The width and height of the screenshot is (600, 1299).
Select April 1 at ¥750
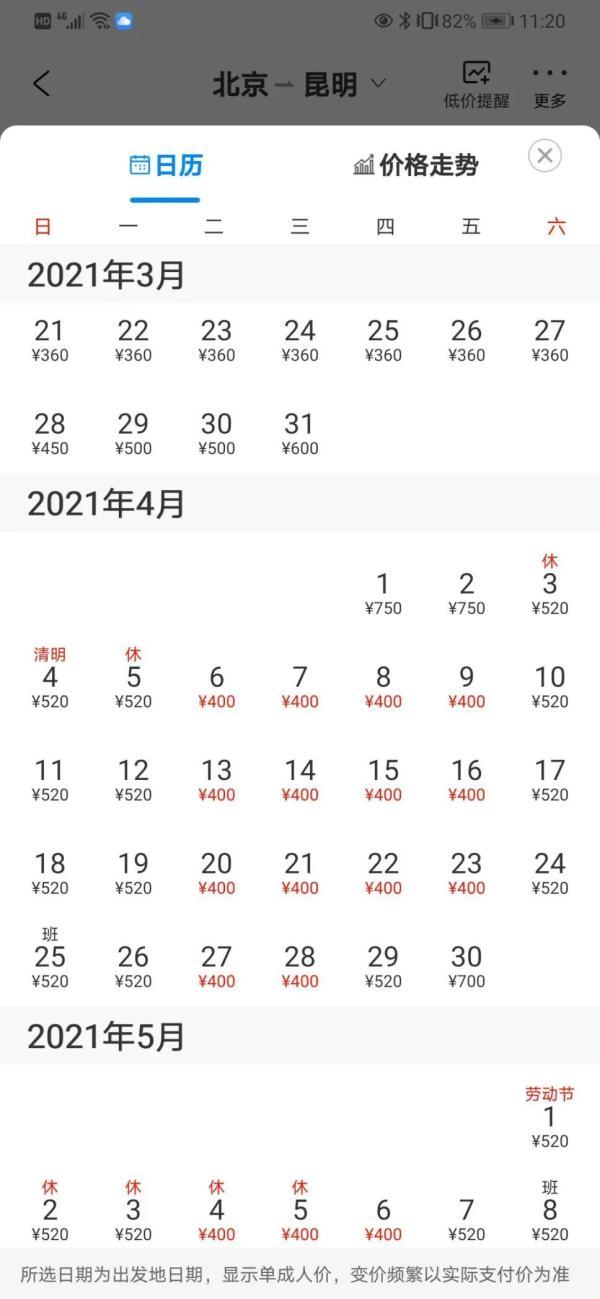pos(383,593)
